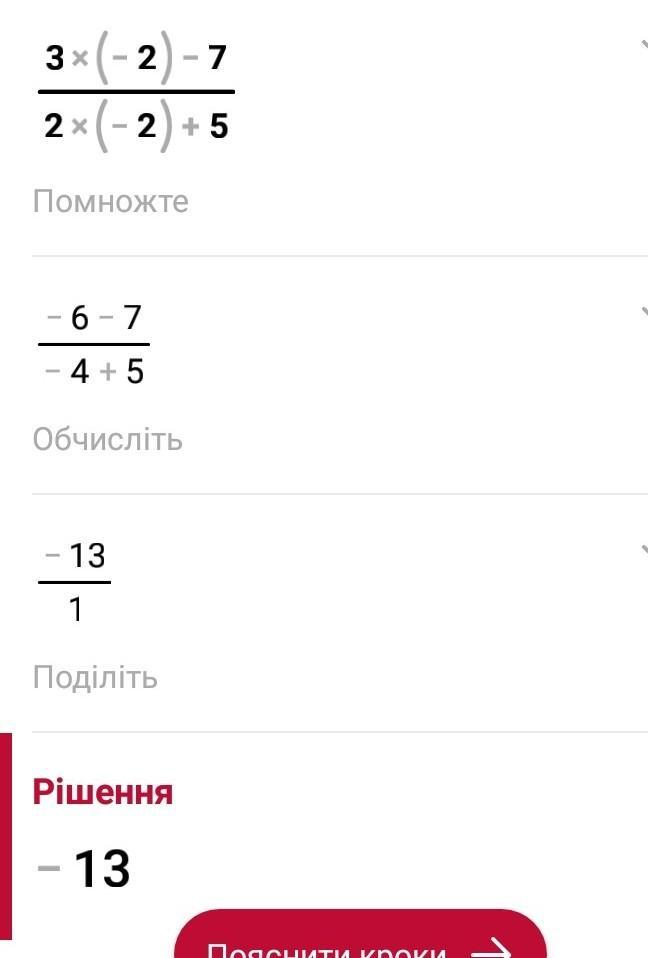Tap the "Пояснити кроки" button

pos(360,940)
